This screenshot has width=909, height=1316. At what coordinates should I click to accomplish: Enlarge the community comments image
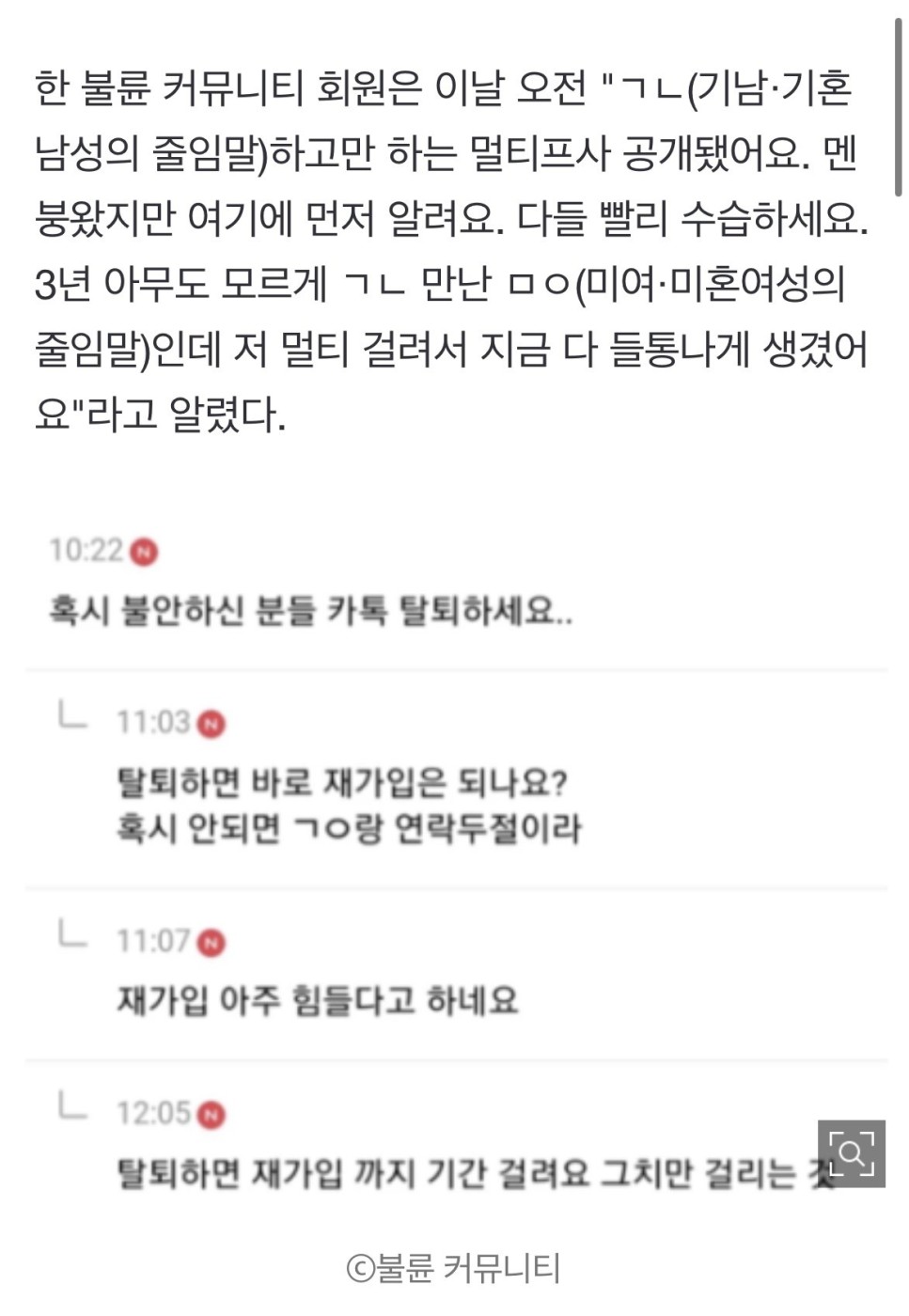851,1153
